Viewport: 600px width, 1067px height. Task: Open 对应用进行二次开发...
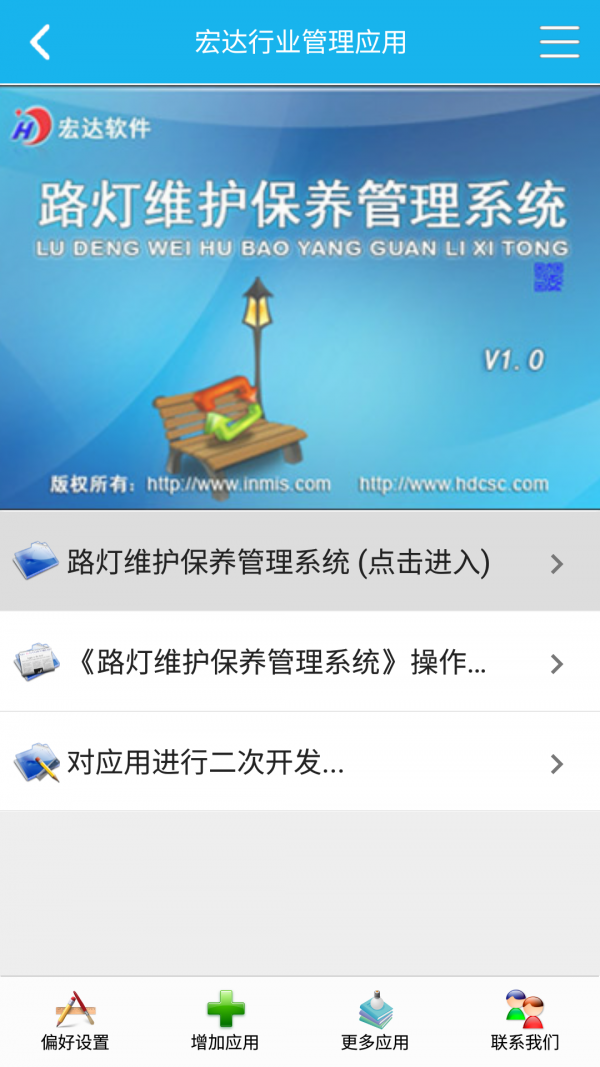pos(300,763)
